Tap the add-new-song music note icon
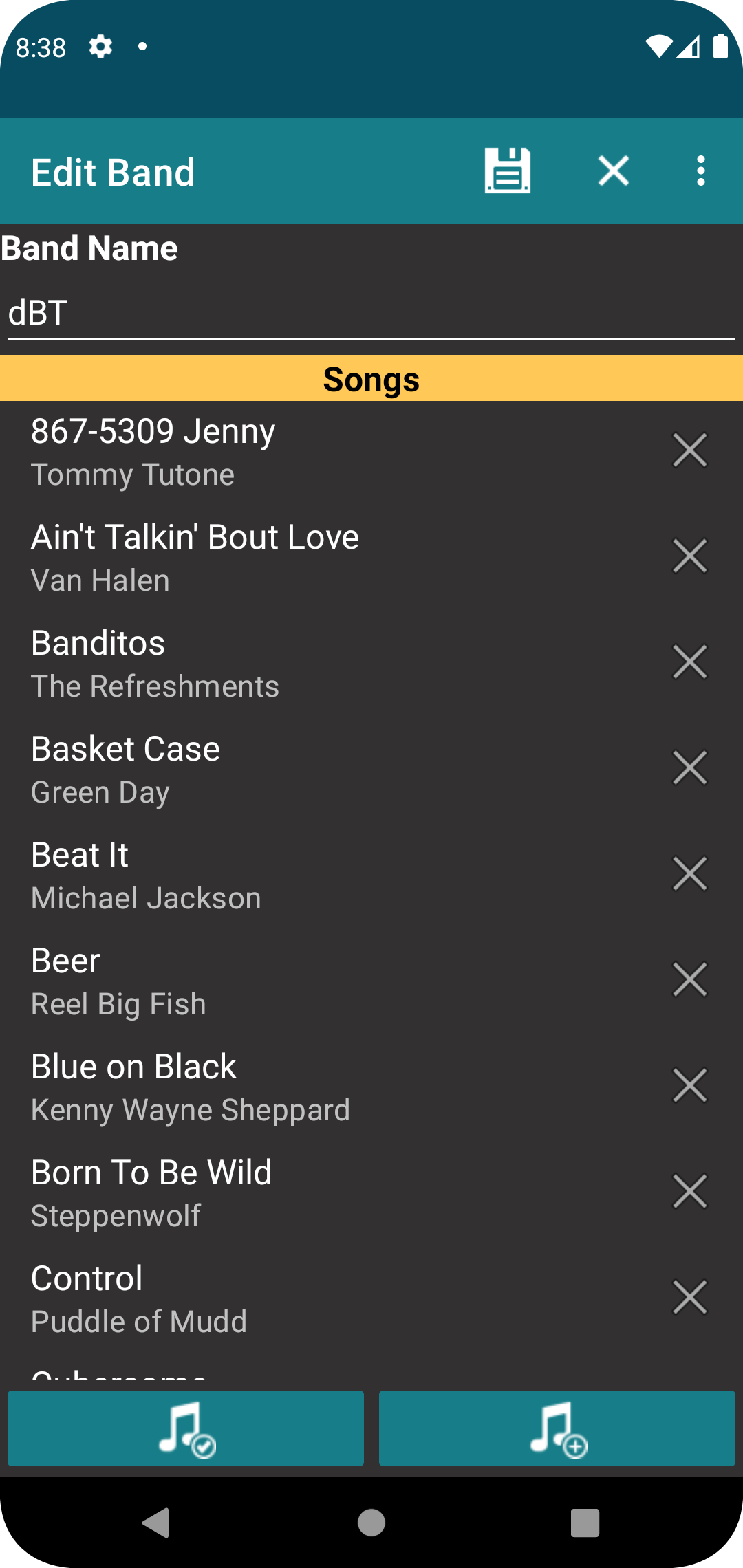 (556, 1428)
